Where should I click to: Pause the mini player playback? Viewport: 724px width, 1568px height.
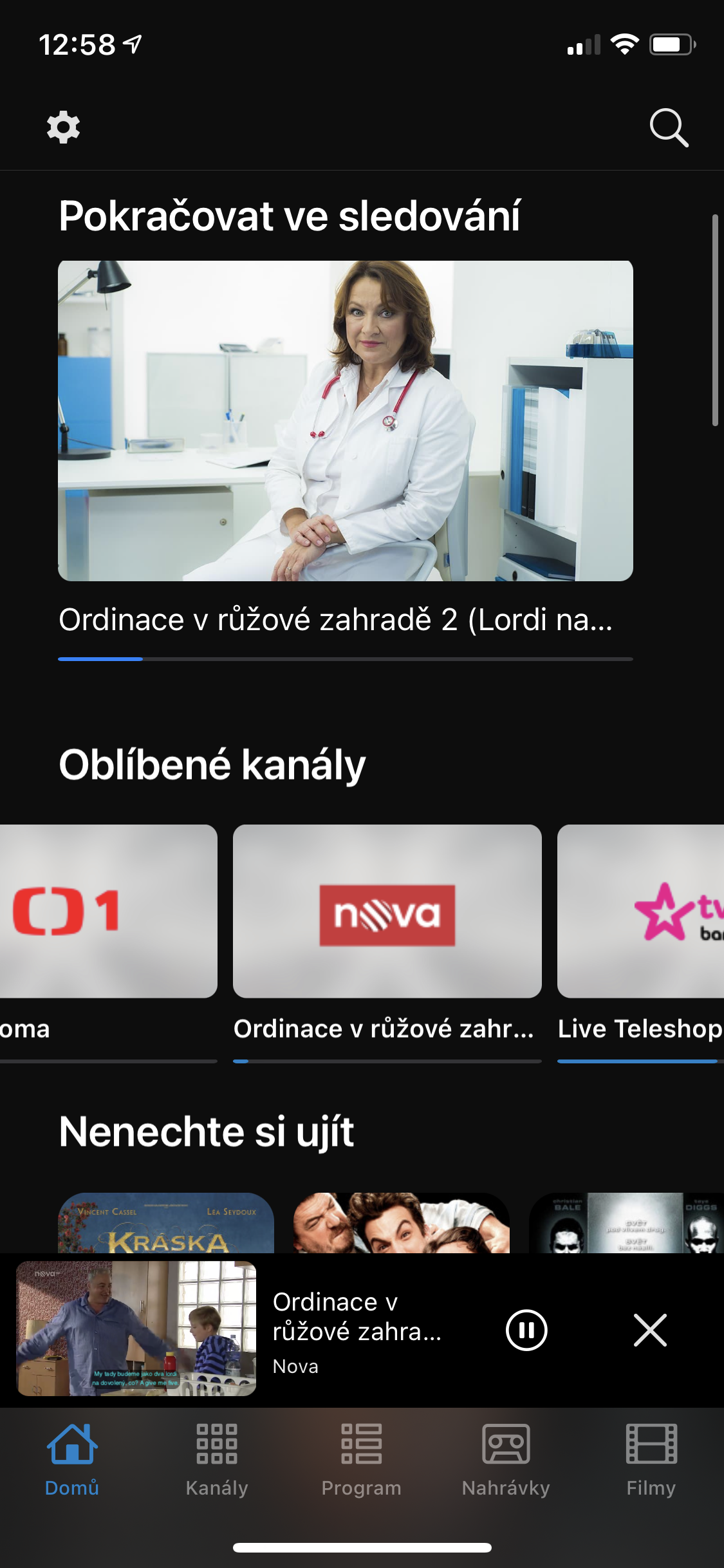pyautogui.click(x=526, y=1330)
